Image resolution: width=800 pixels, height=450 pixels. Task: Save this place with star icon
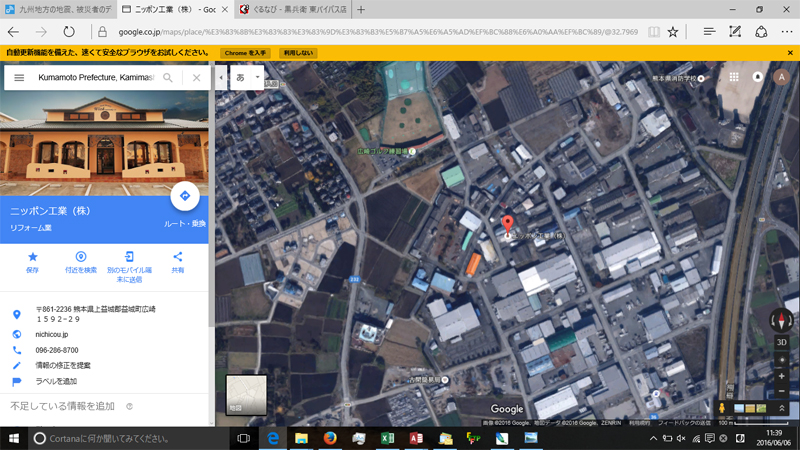pos(32,262)
